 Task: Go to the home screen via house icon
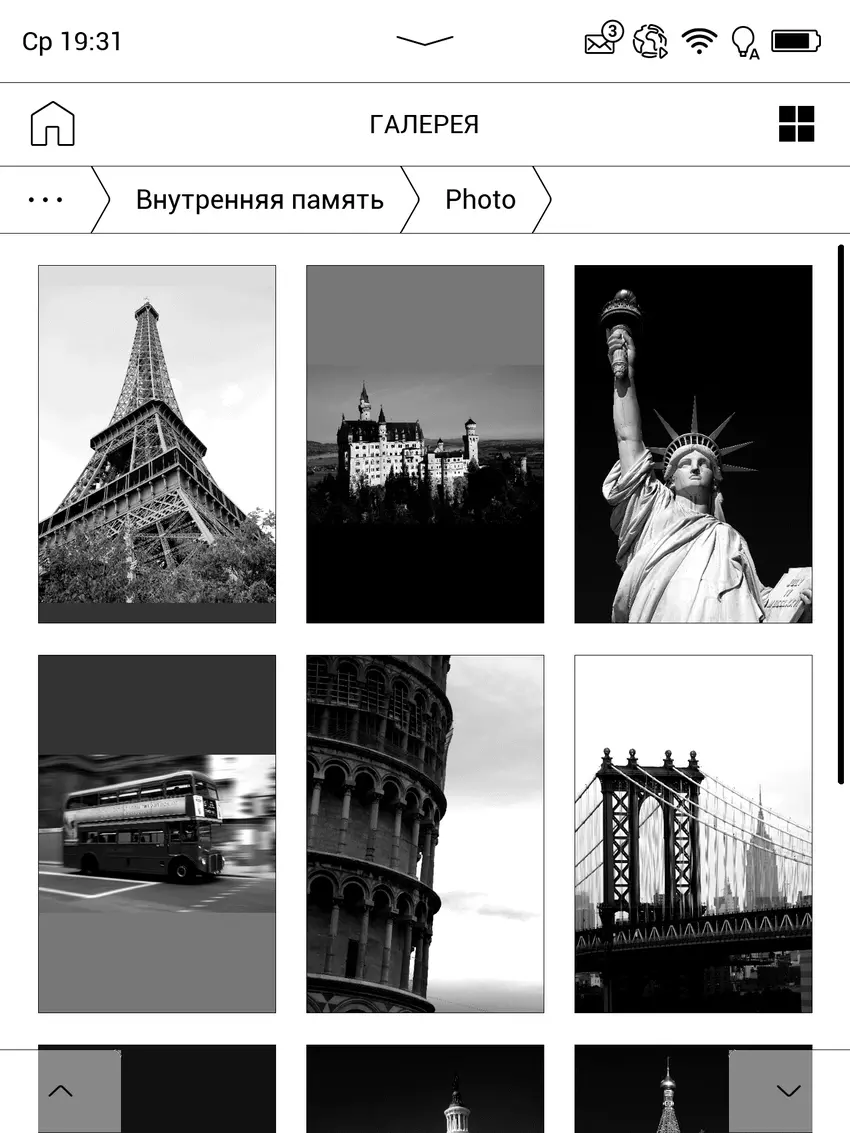(53, 124)
